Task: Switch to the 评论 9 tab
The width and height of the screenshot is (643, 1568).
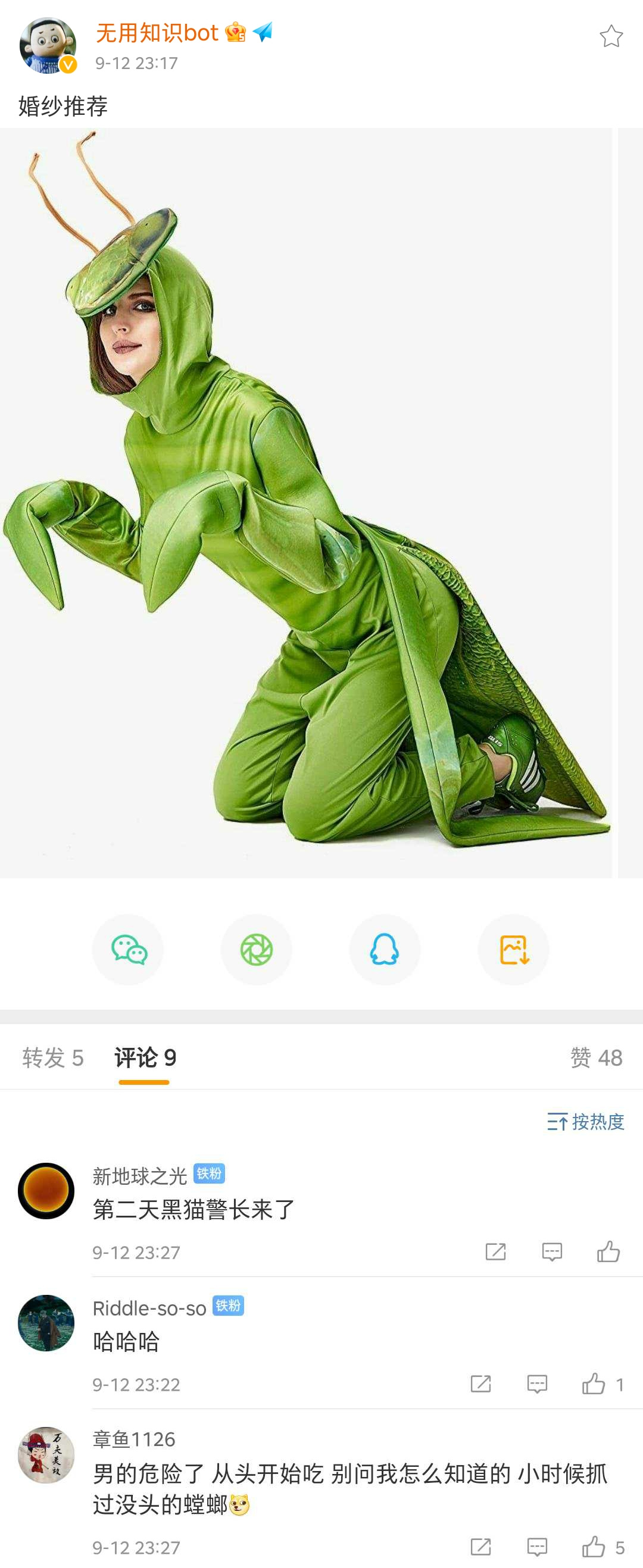Action: point(145,1058)
